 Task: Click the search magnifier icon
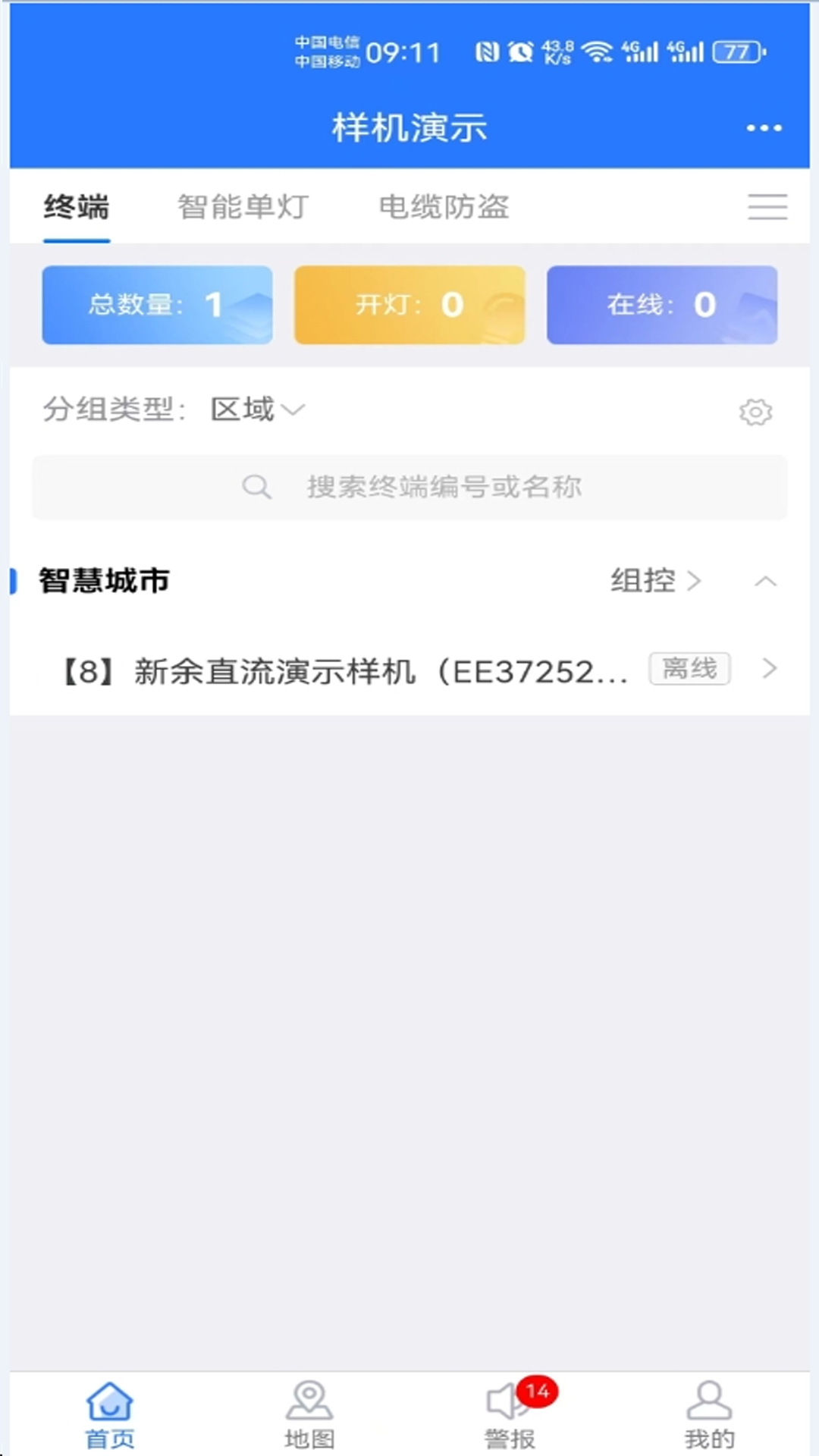click(257, 486)
